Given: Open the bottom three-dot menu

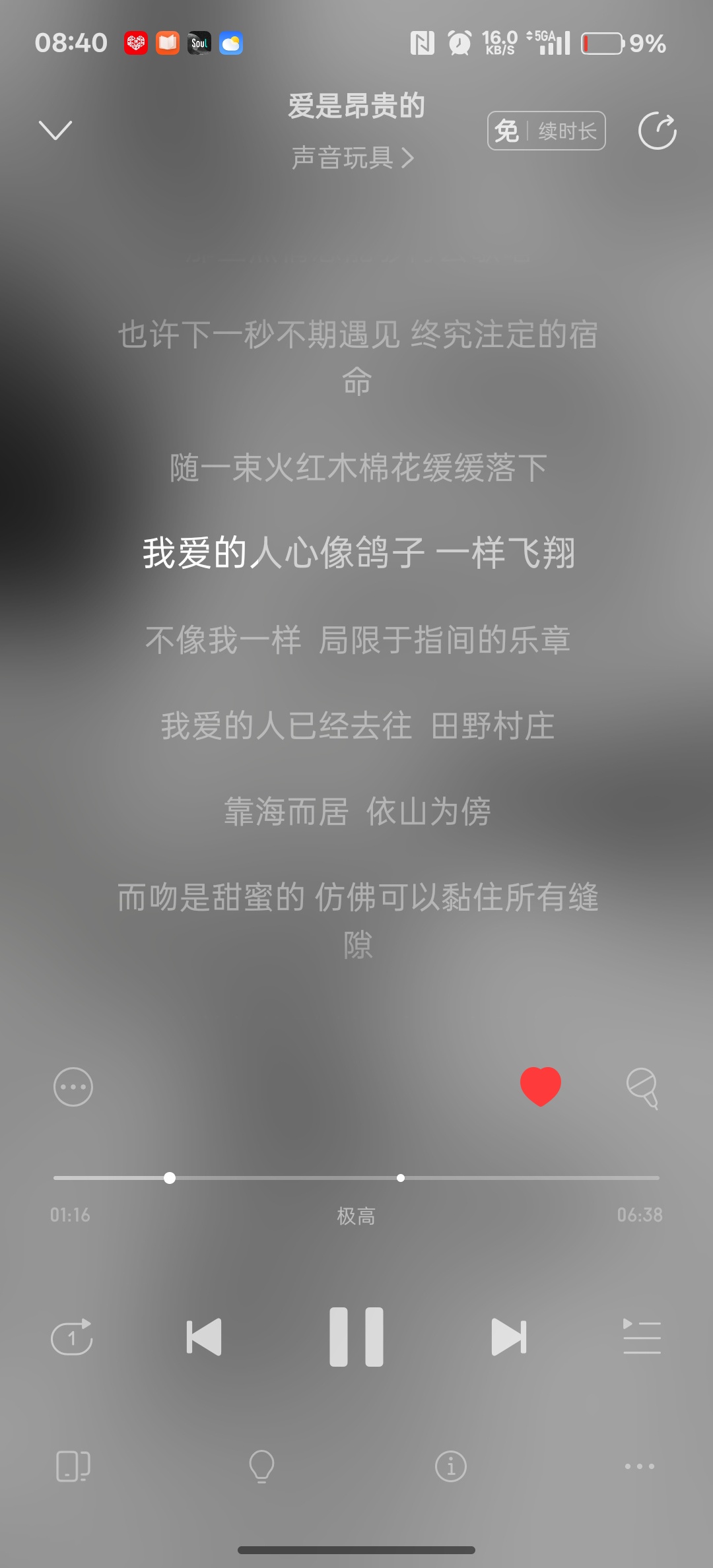Looking at the screenshot, I should [640, 1466].
